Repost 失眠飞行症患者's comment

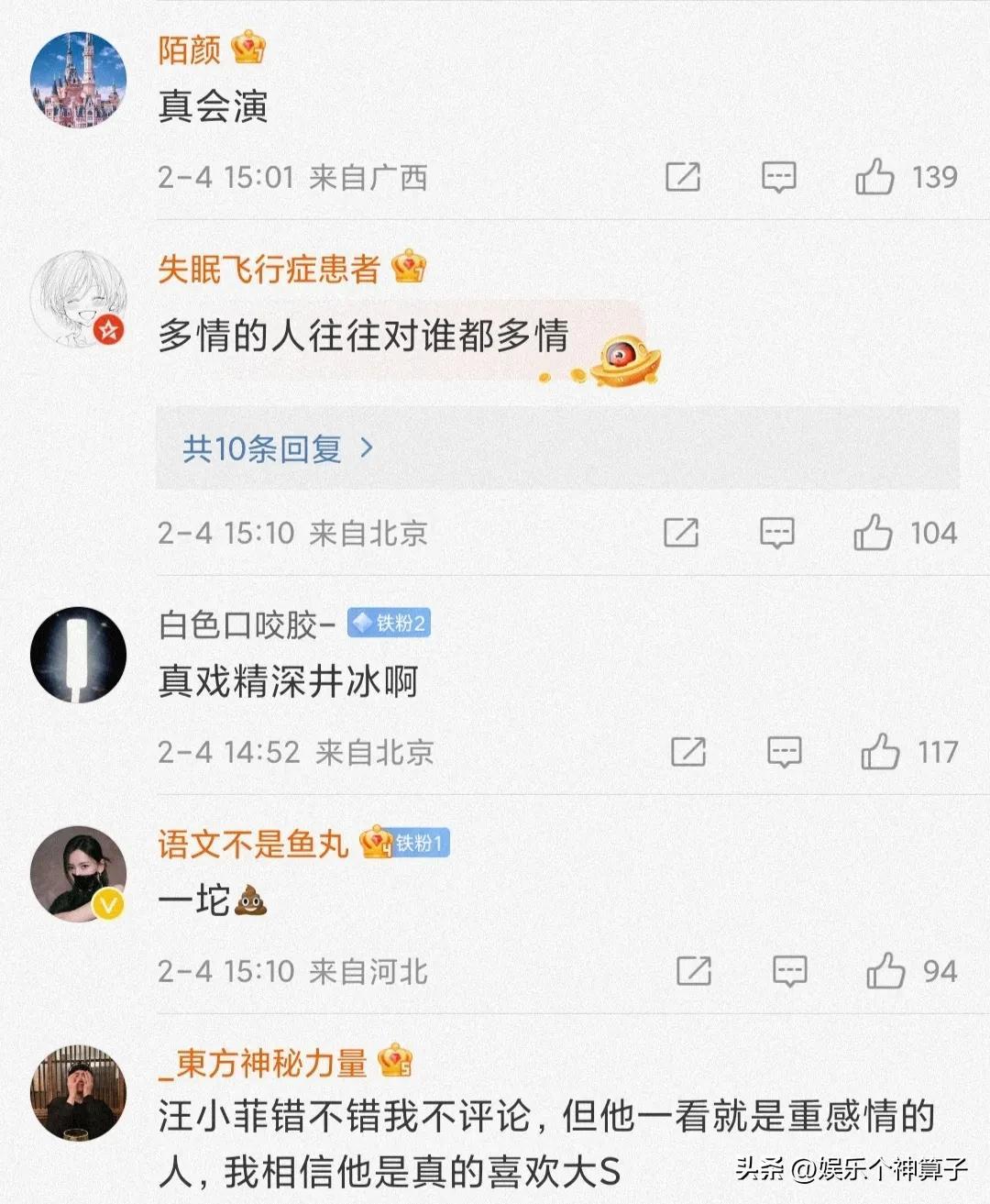pyautogui.click(x=681, y=532)
